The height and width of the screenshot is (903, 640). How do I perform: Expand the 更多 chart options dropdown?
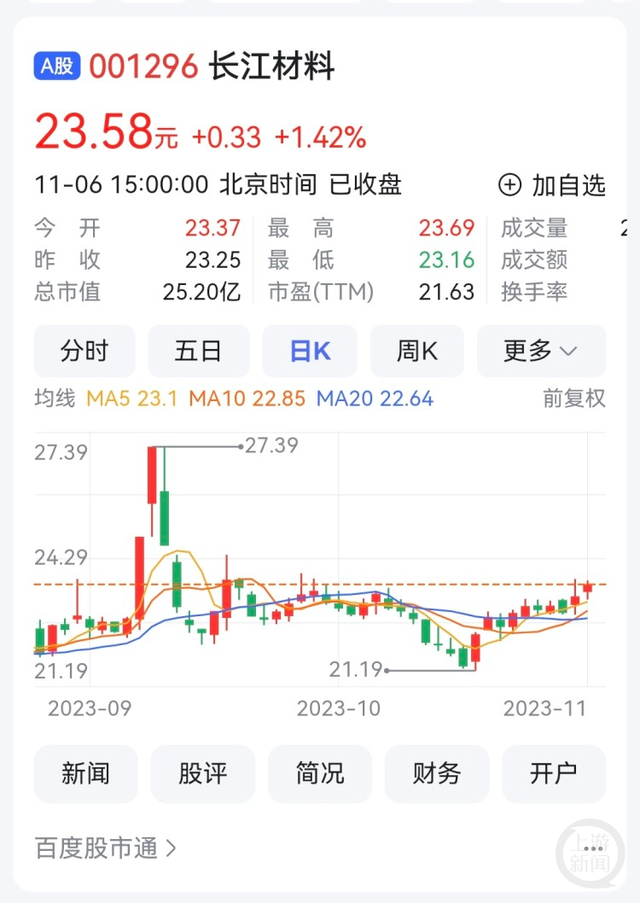coord(540,351)
